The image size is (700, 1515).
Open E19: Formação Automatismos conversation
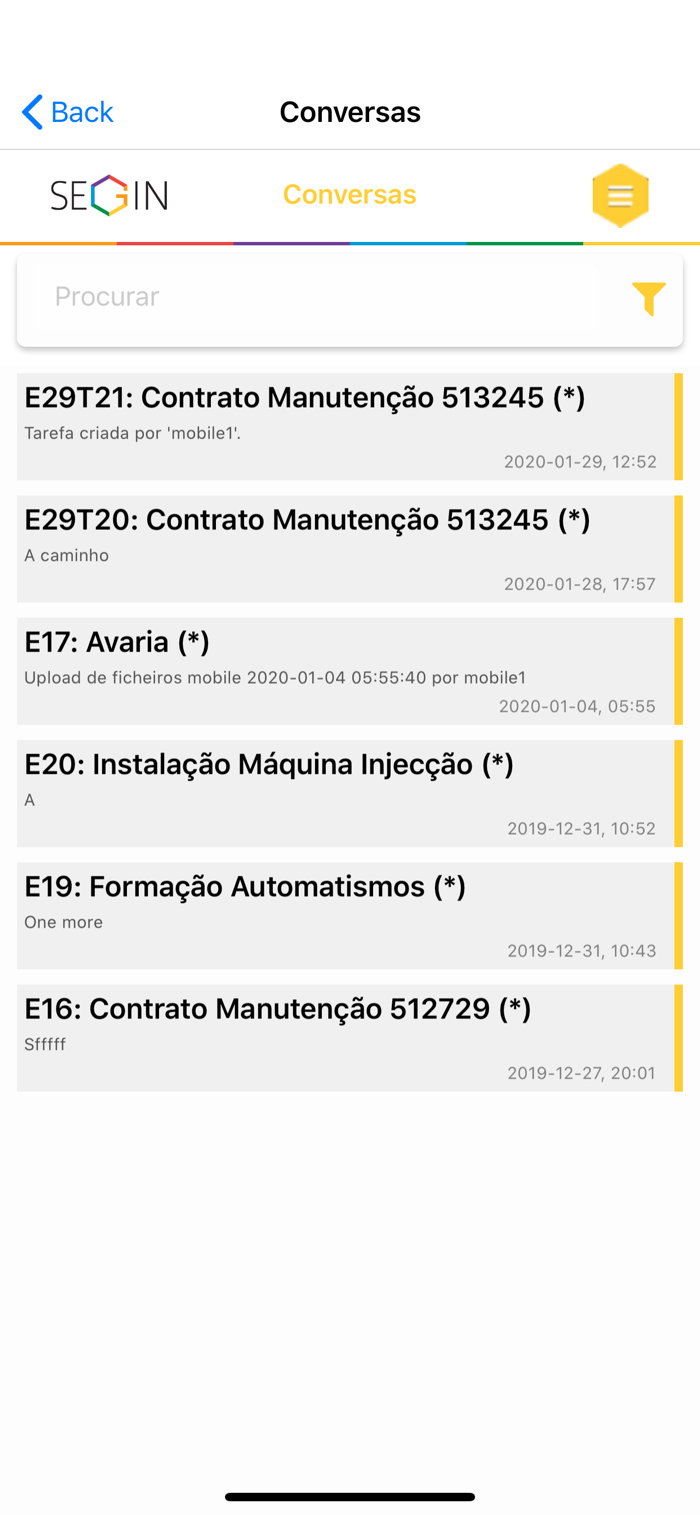[349, 915]
